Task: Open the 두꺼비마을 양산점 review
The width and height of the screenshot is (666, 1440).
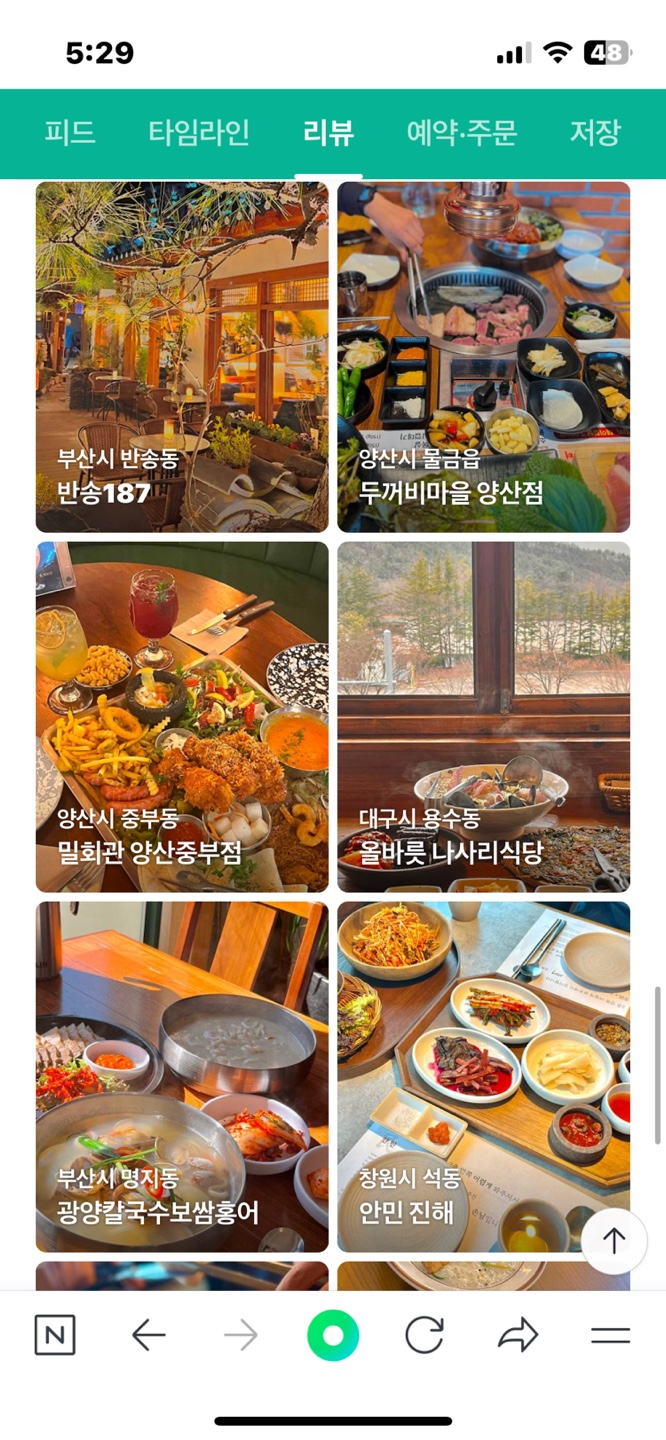Action: click(x=483, y=357)
